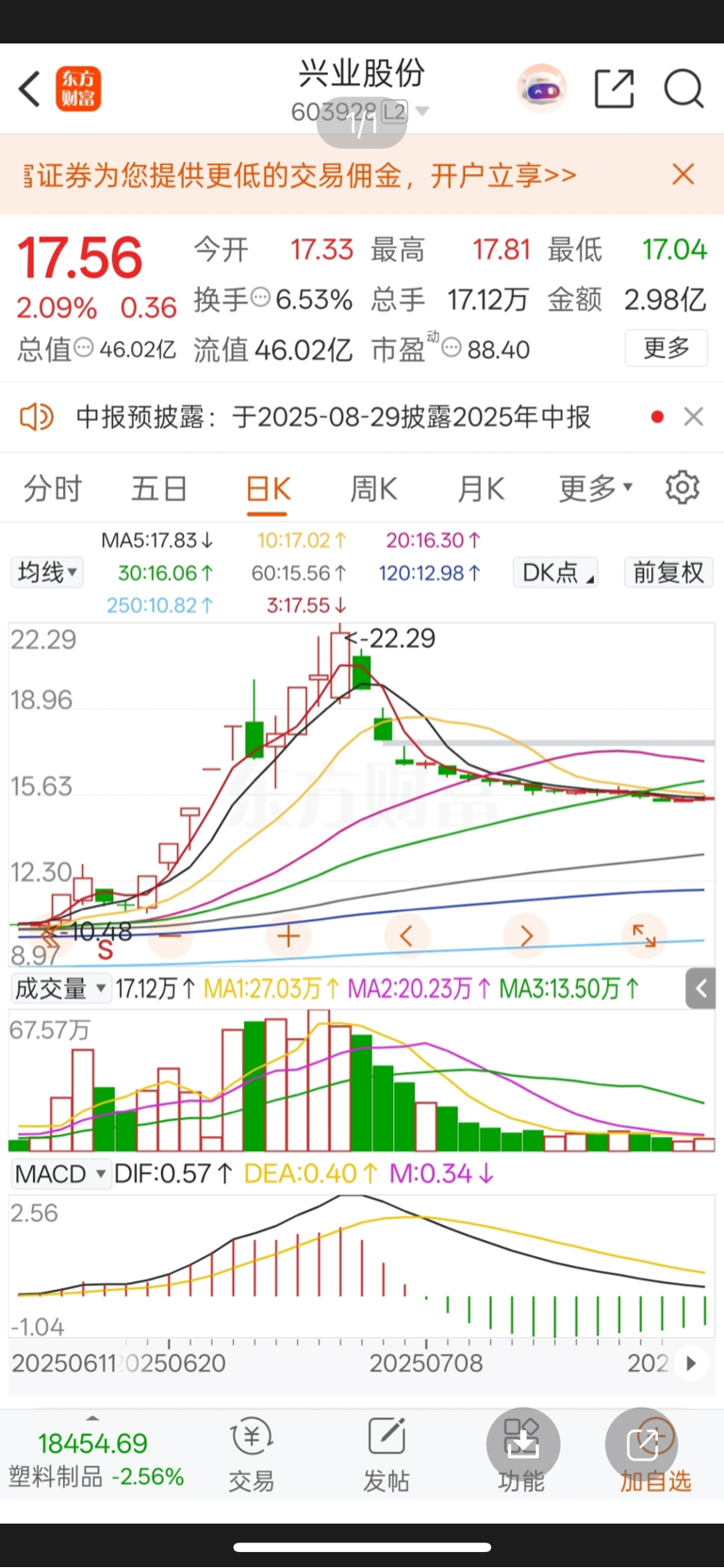Screen dimensions: 724x1568
Task: Switch to the 五日 chart tab
Action: pos(158,488)
